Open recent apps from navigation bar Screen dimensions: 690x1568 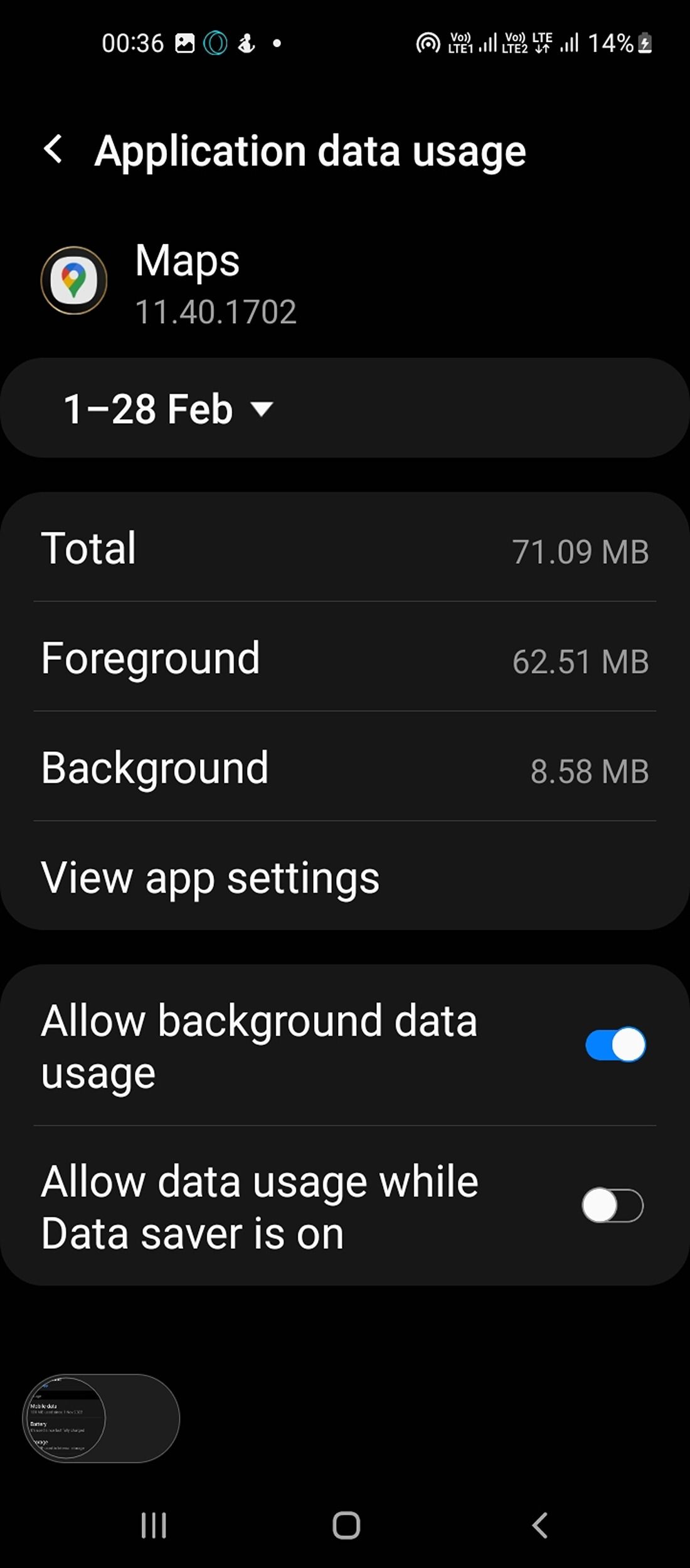pos(154,1525)
